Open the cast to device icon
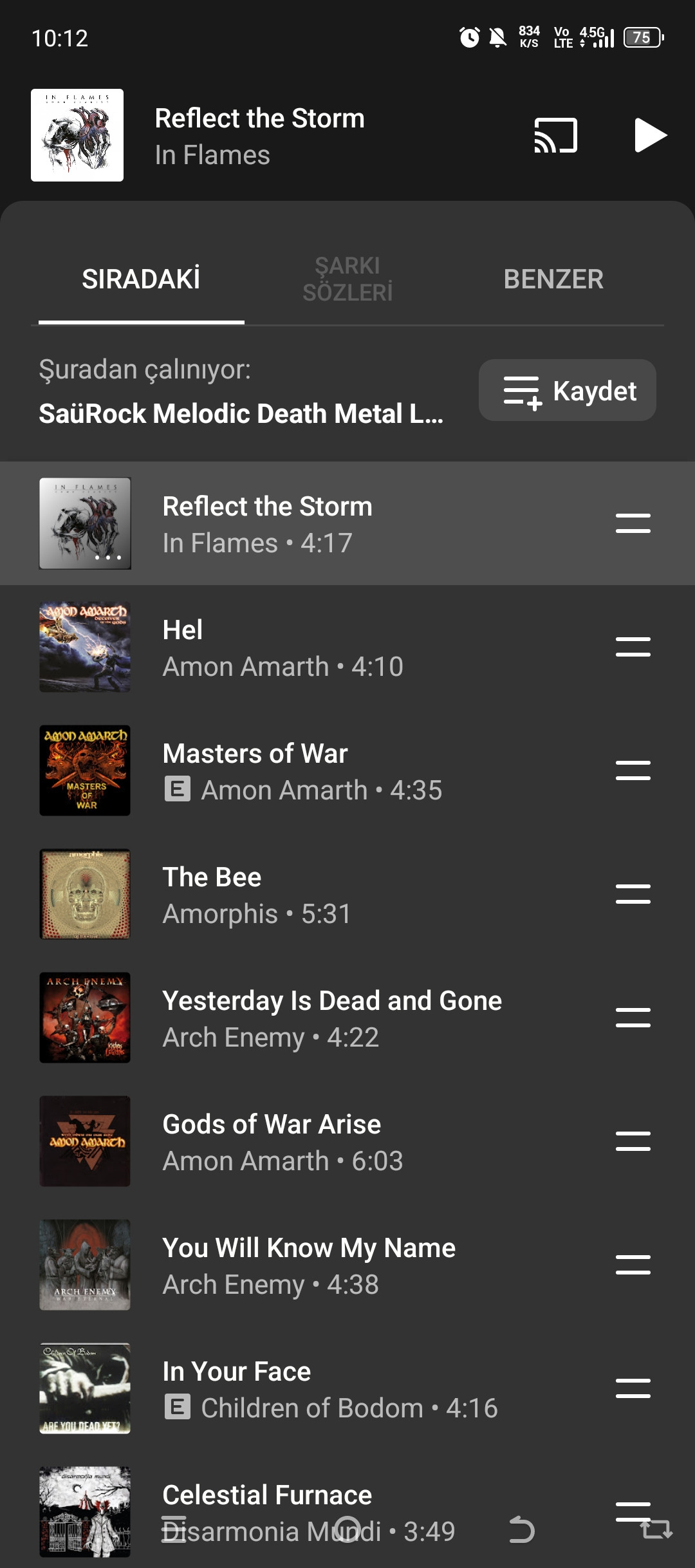This screenshot has height=1568, width=695. pos(555,135)
